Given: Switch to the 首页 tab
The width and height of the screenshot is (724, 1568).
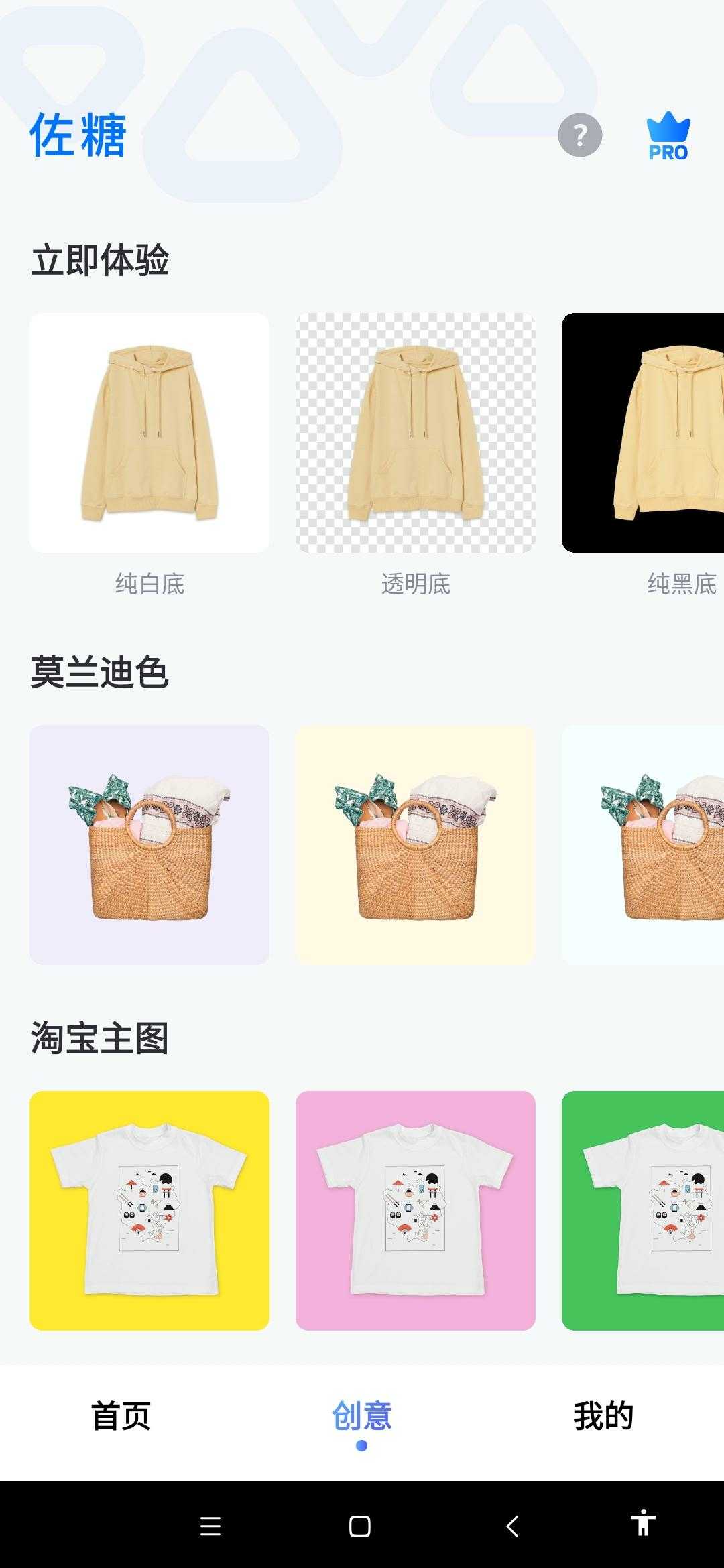Looking at the screenshot, I should tap(121, 1415).
